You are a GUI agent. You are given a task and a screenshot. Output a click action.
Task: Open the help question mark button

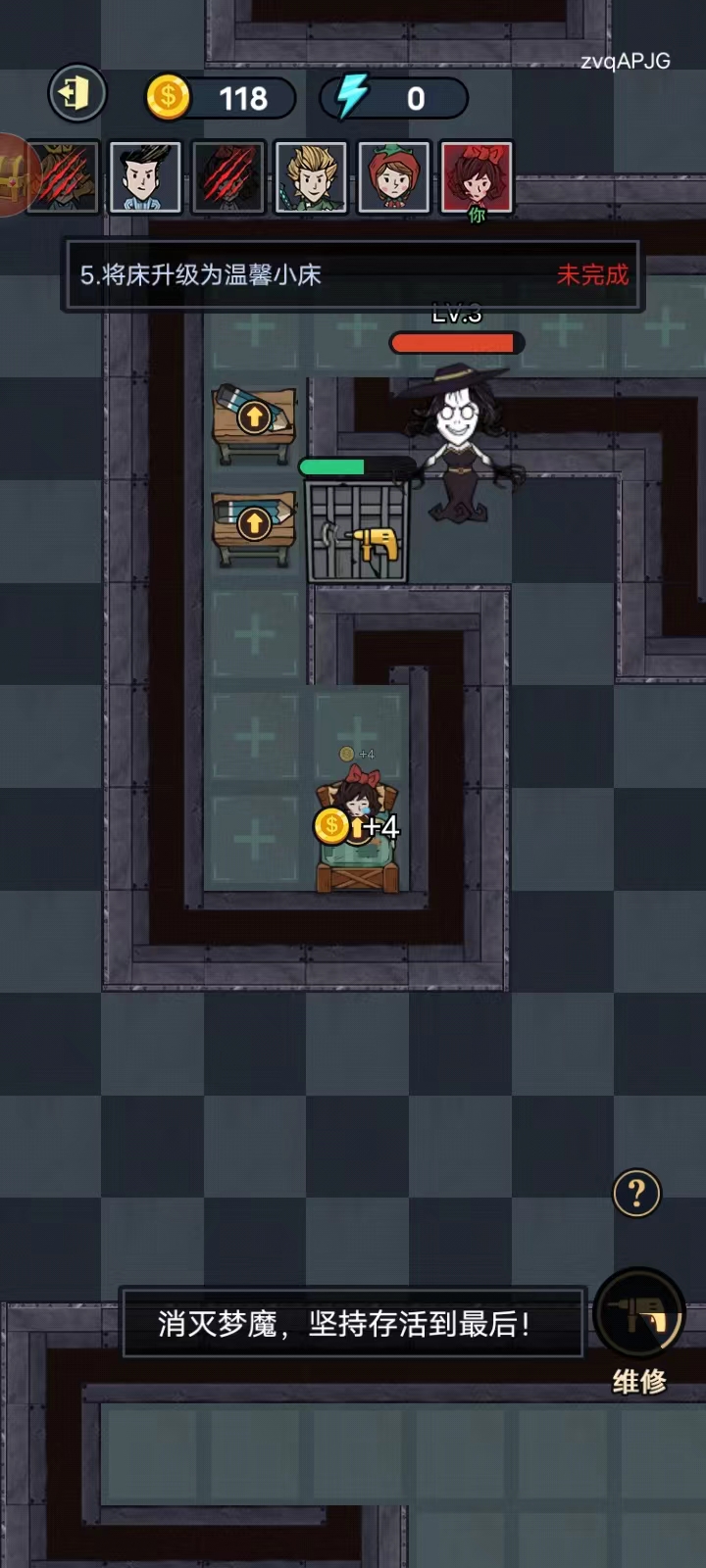pos(636,1193)
